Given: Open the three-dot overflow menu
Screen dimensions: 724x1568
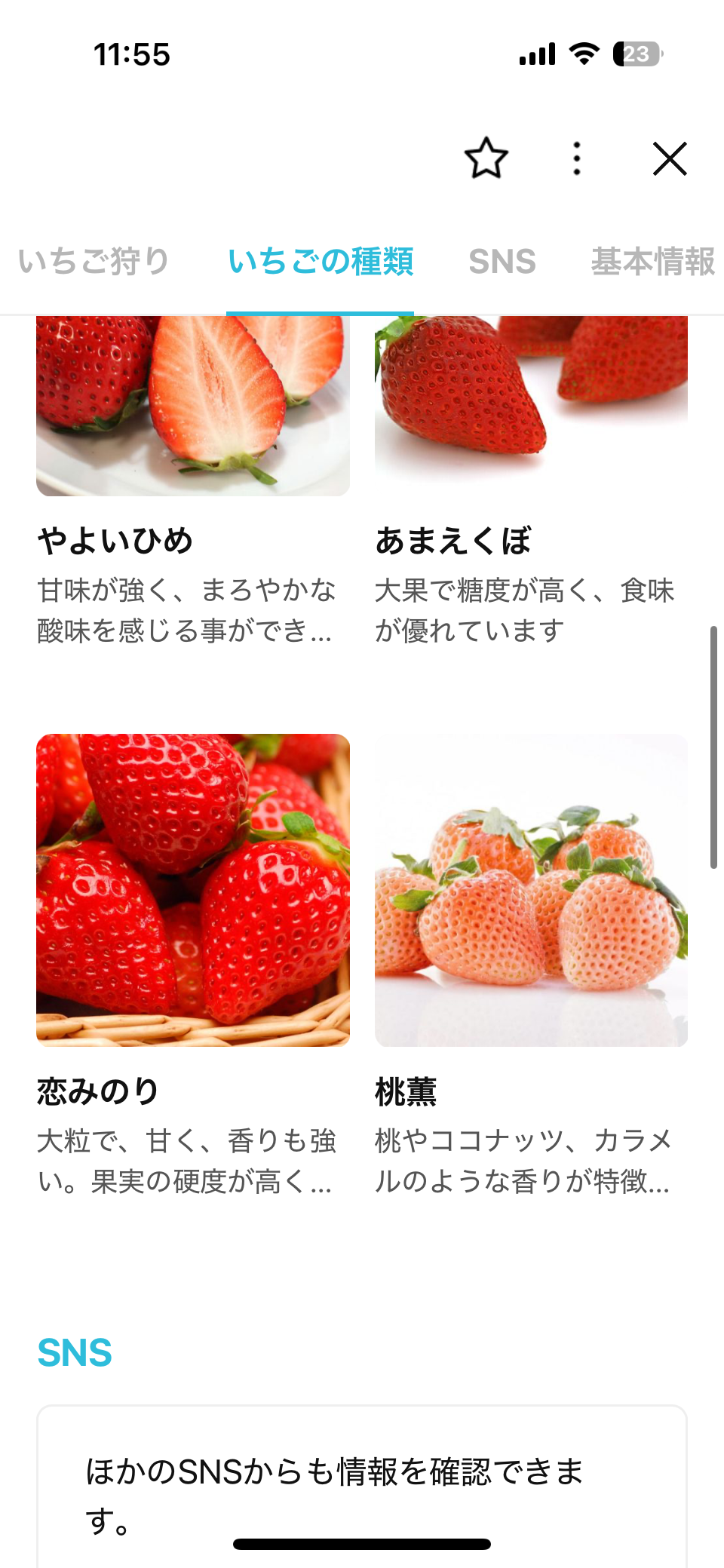Looking at the screenshot, I should point(577,158).
